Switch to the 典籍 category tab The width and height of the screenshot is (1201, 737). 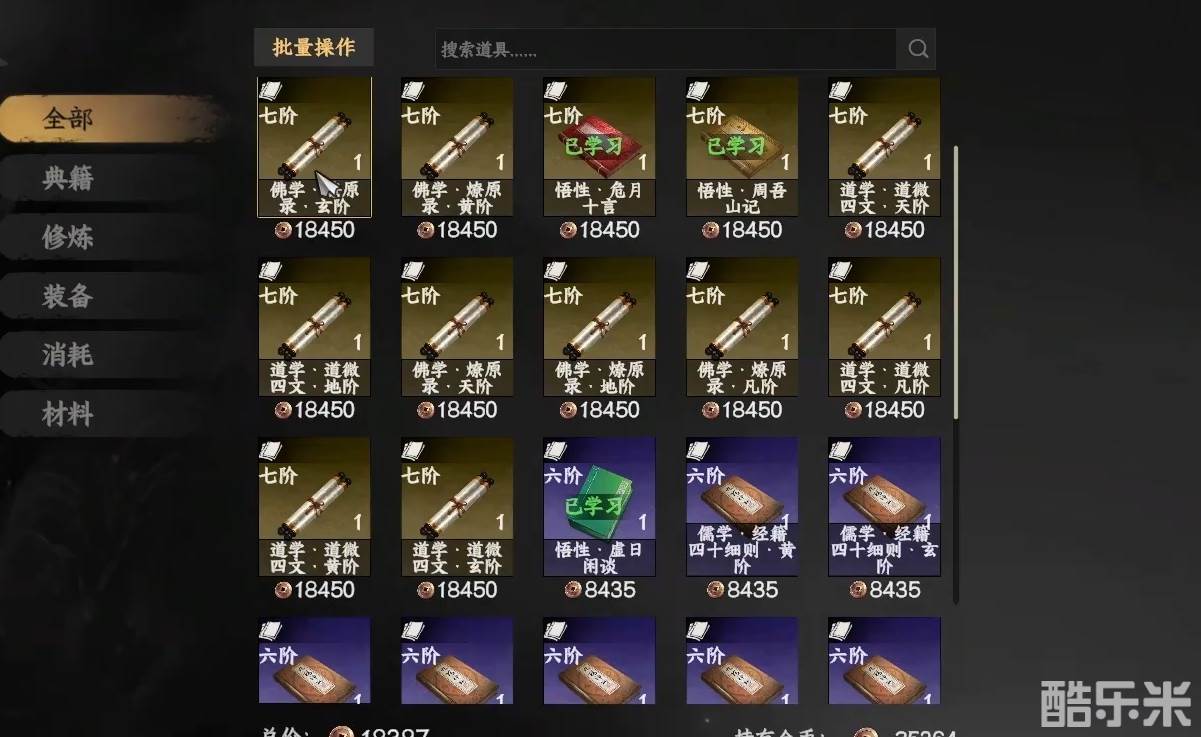[68, 179]
